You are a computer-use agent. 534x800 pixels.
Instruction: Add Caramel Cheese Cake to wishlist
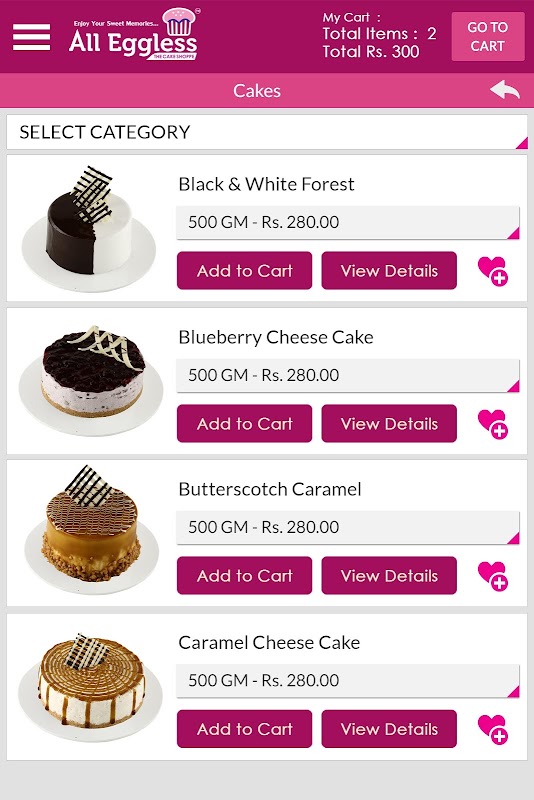[x=493, y=729]
